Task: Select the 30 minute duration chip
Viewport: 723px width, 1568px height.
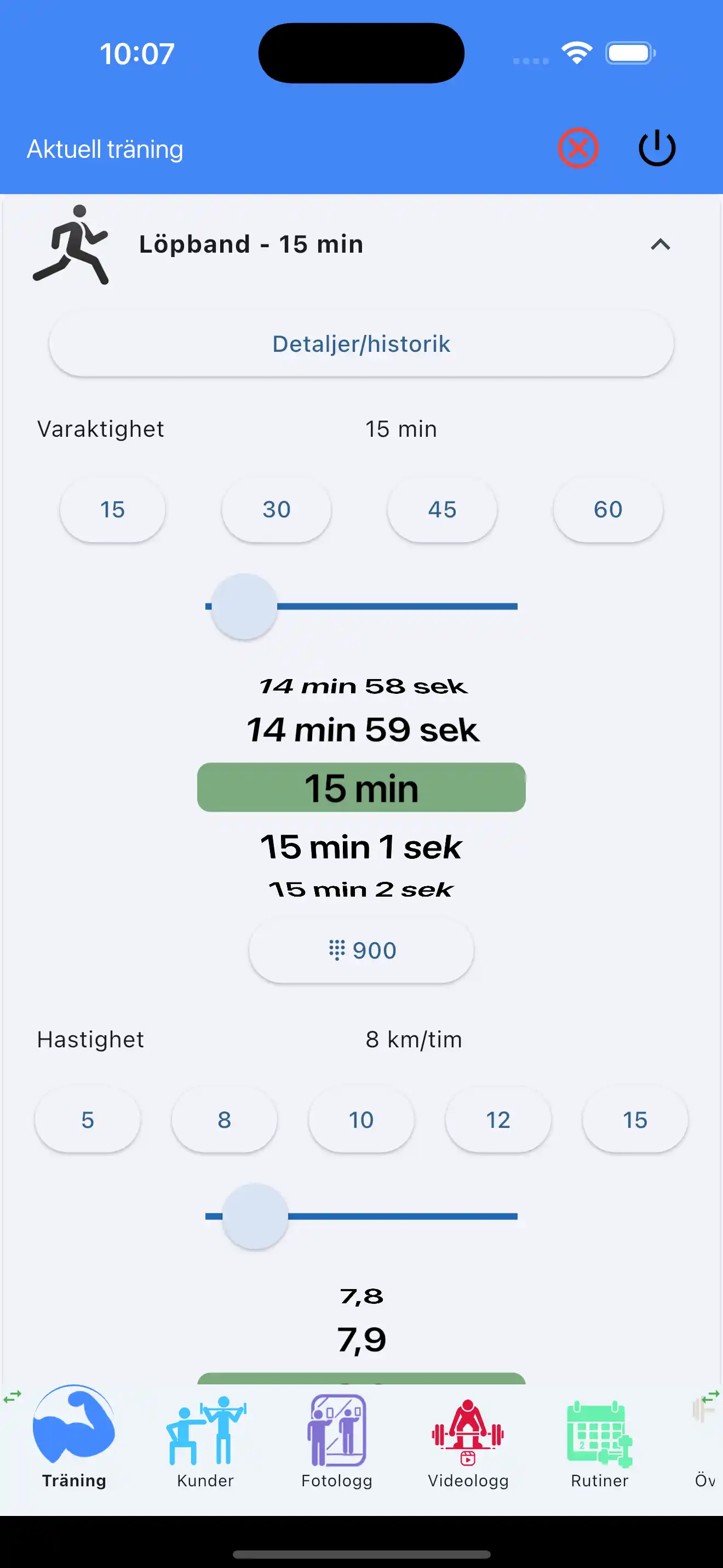Action: pos(276,510)
